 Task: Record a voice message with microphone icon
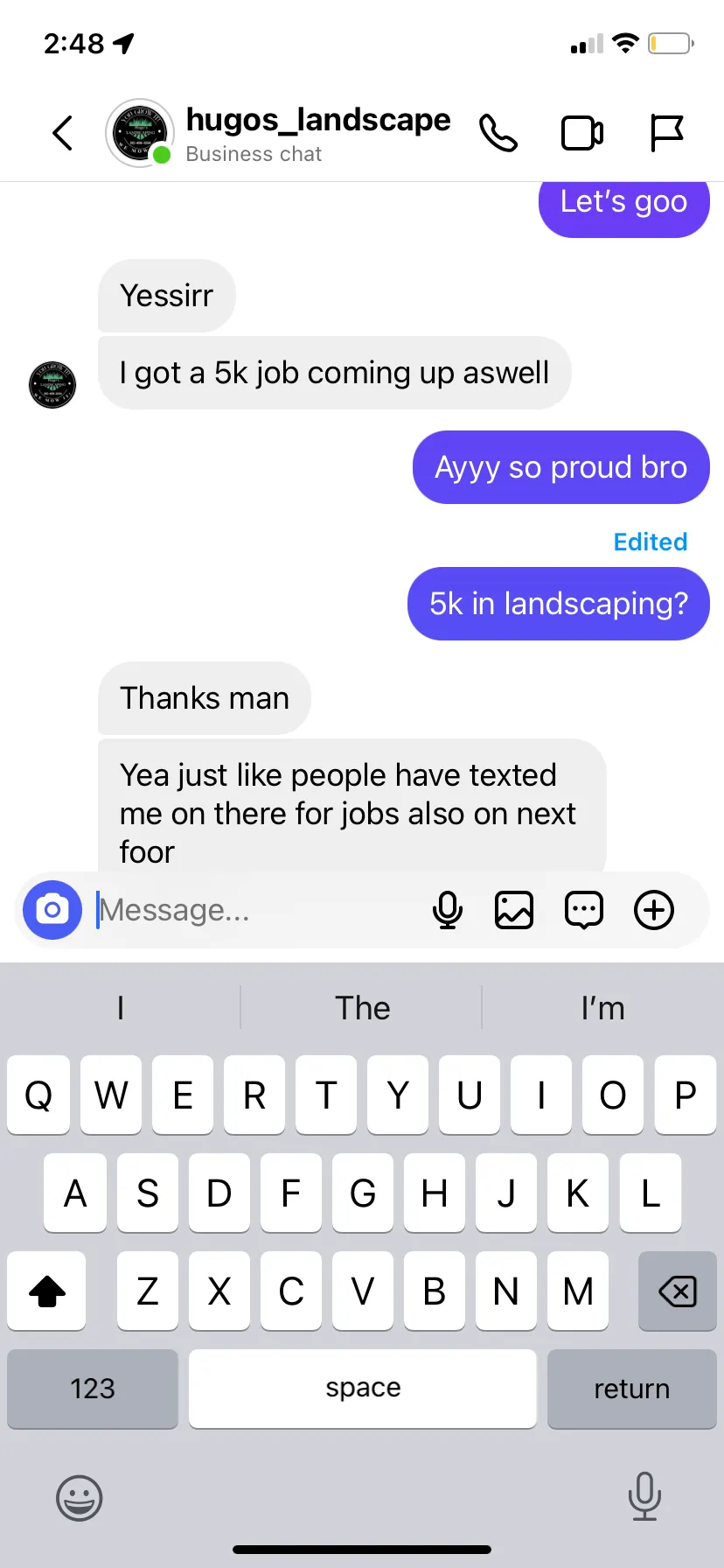click(448, 910)
